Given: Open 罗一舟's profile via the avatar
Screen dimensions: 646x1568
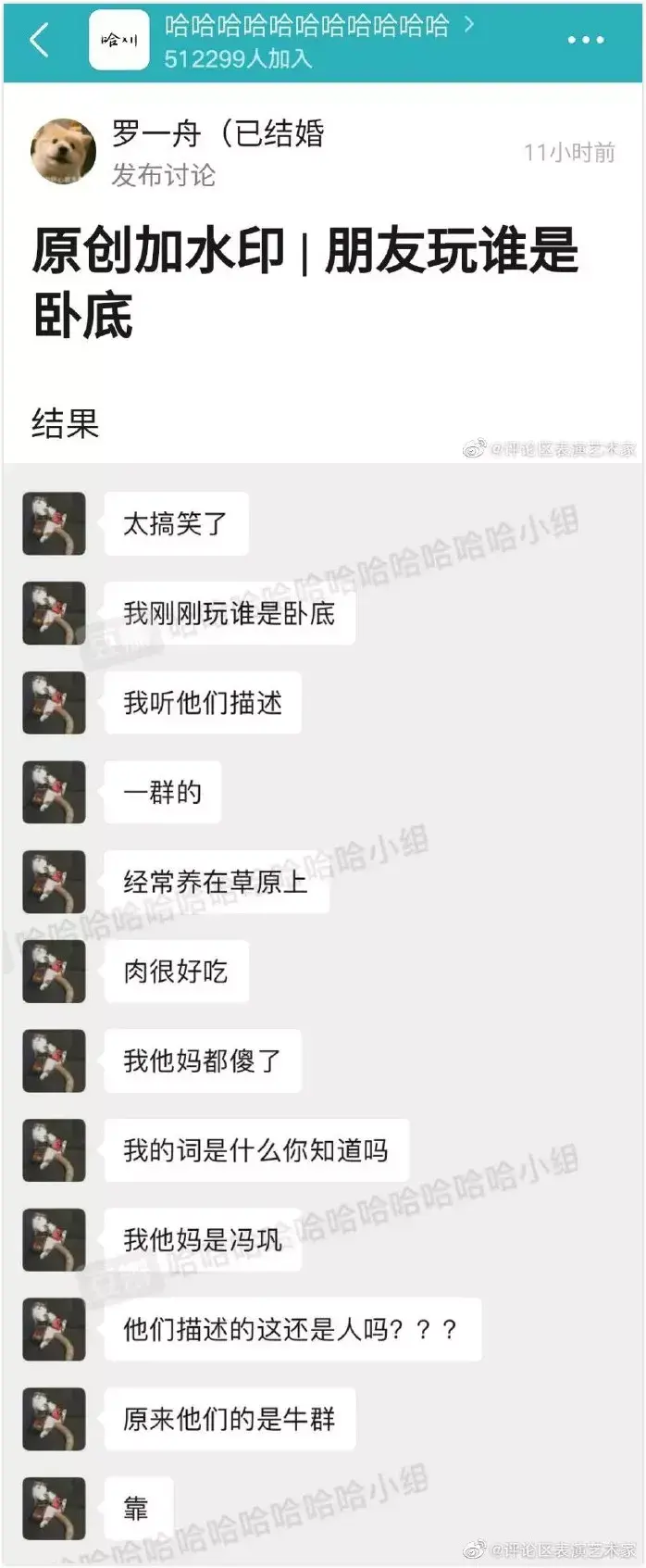Looking at the screenshot, I should 63,151.
